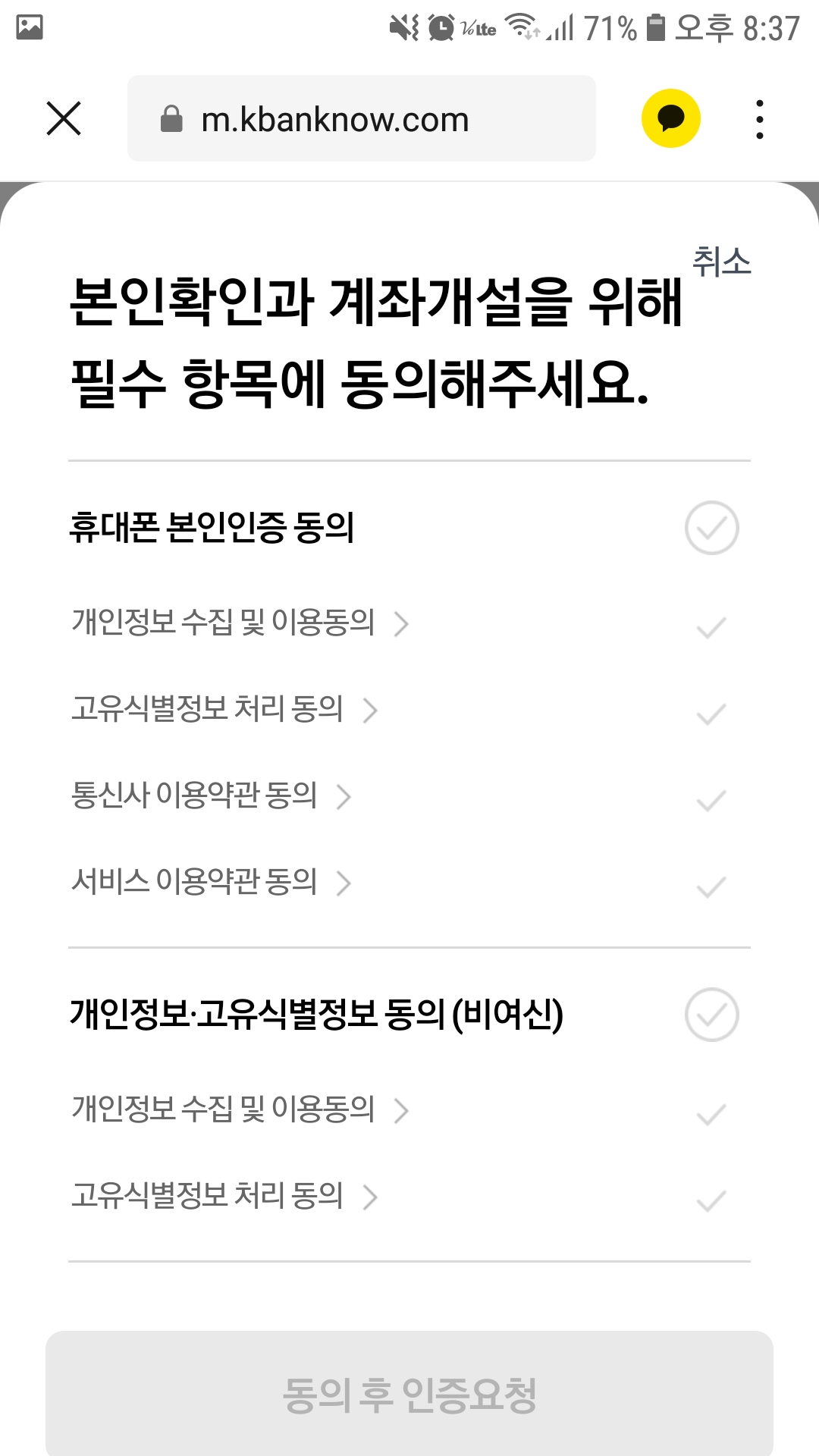Close the web view with the X icon

tap(63, 118)
